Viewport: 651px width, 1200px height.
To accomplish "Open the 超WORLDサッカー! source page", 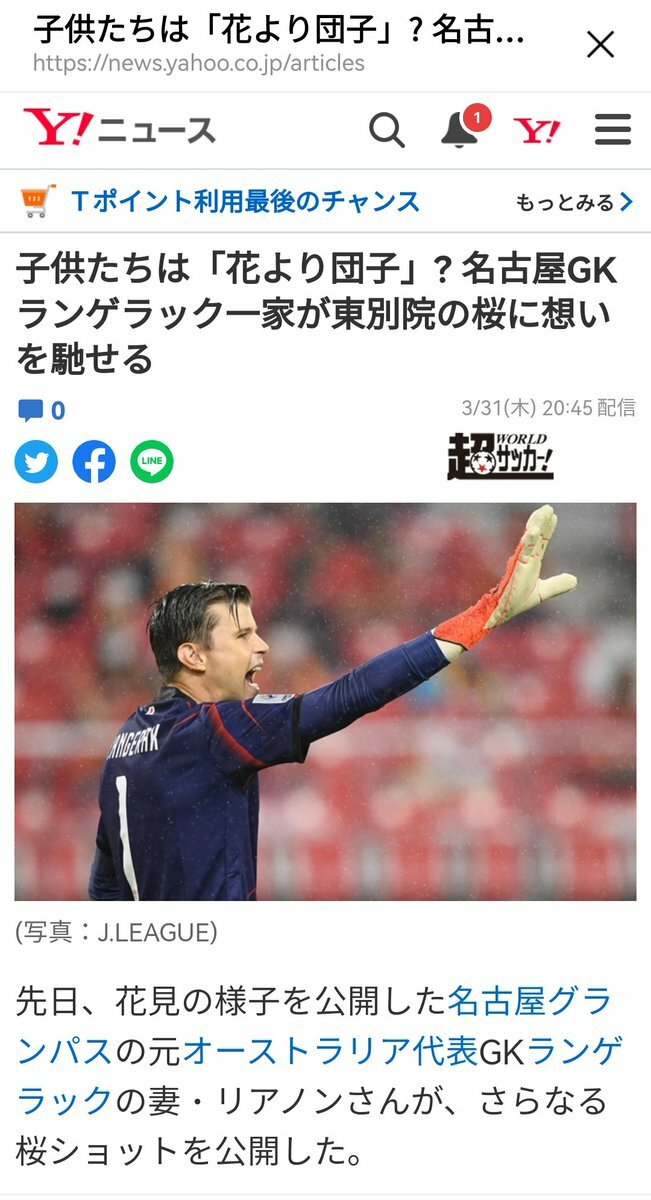I will point(500,456).
